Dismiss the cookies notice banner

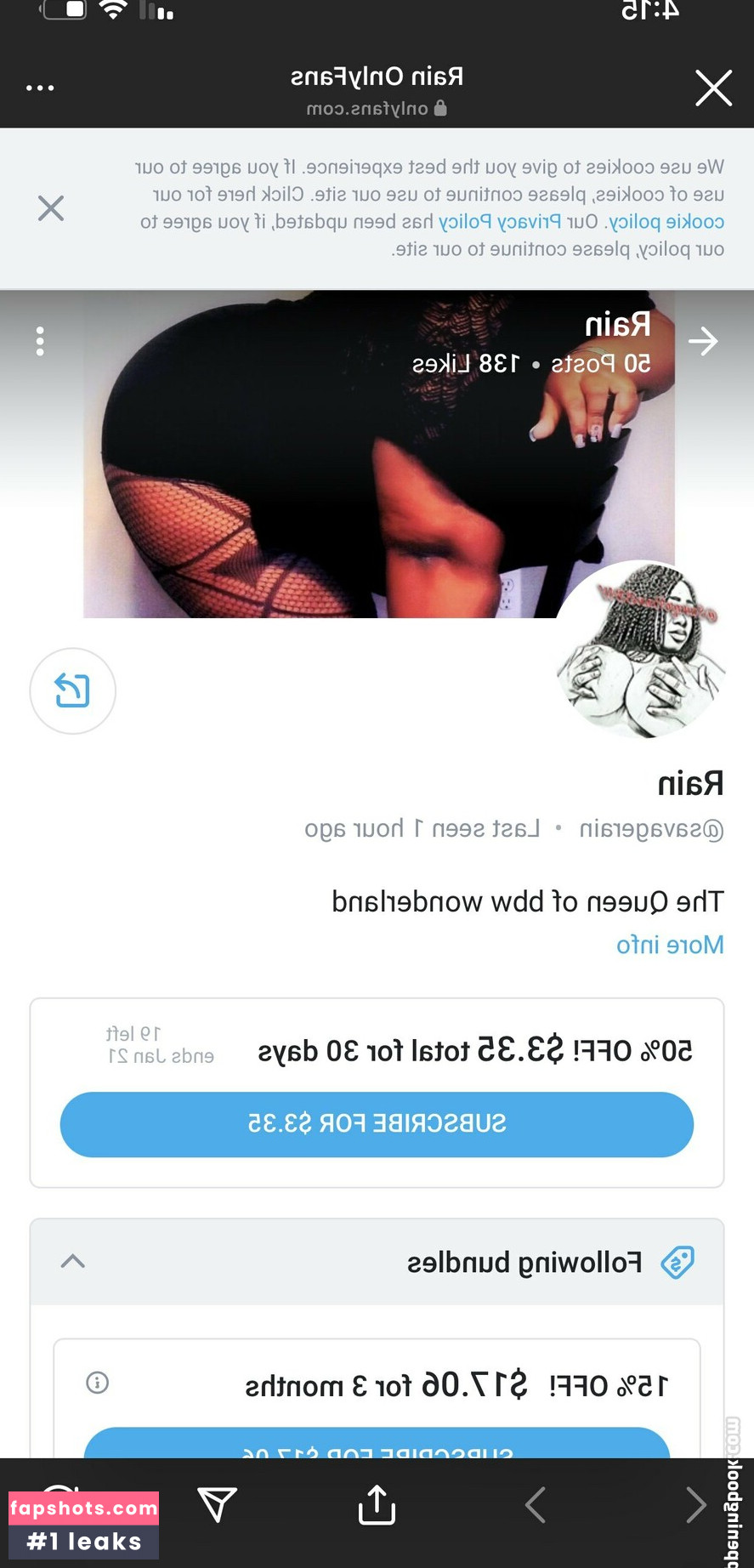51,208
